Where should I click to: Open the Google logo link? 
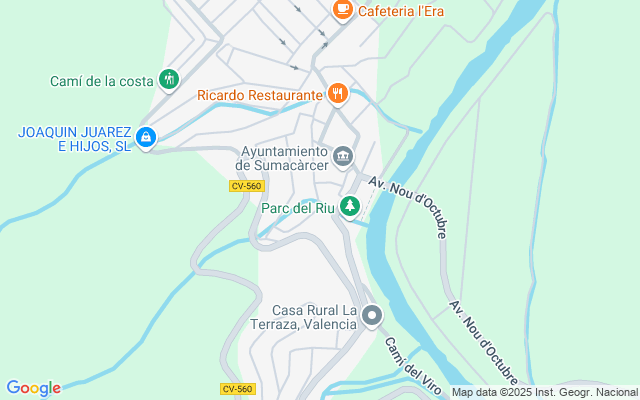pyautogui.click(x=33, y=388)
